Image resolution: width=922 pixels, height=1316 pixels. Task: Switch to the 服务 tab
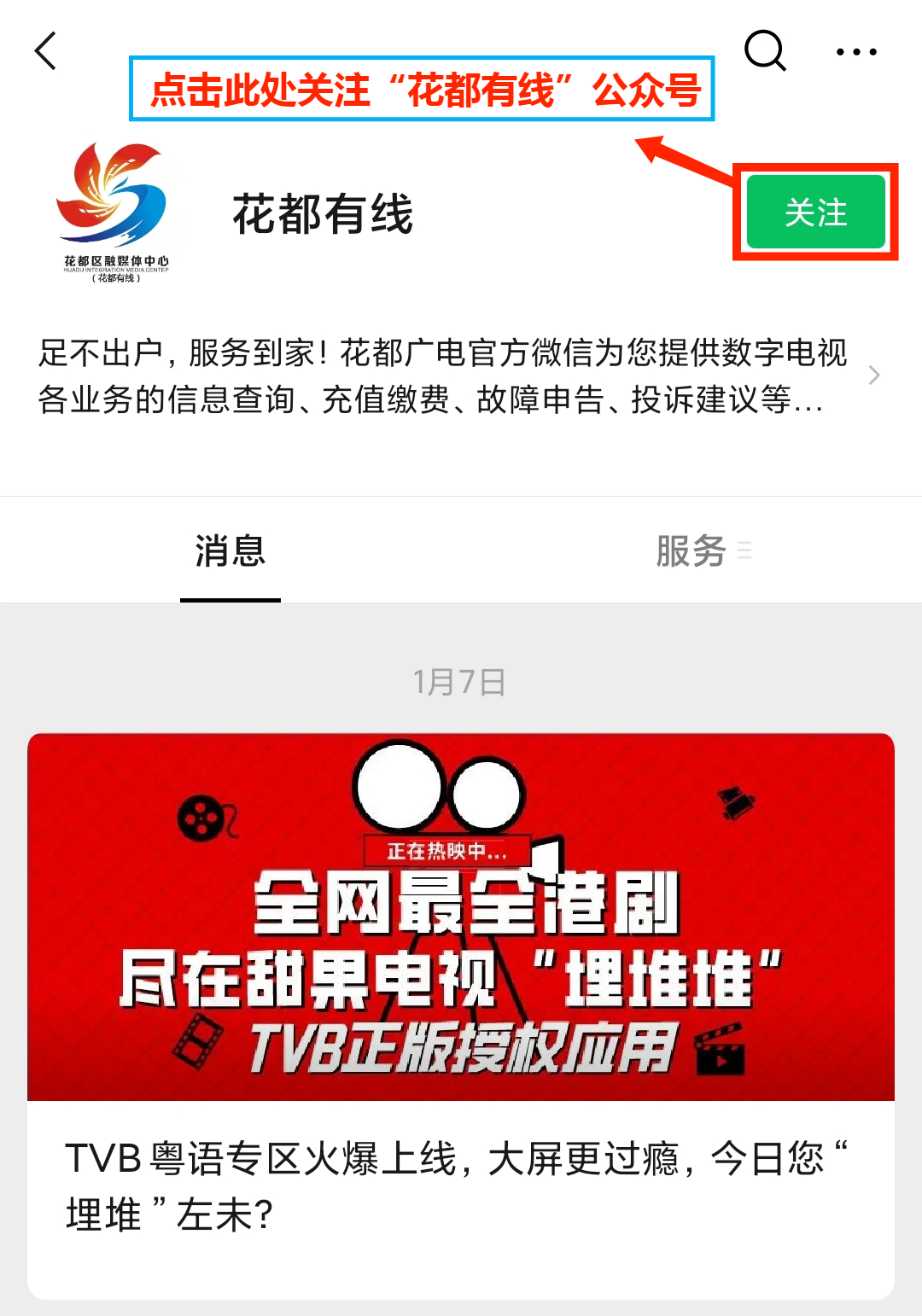click(x=691, y=551)
